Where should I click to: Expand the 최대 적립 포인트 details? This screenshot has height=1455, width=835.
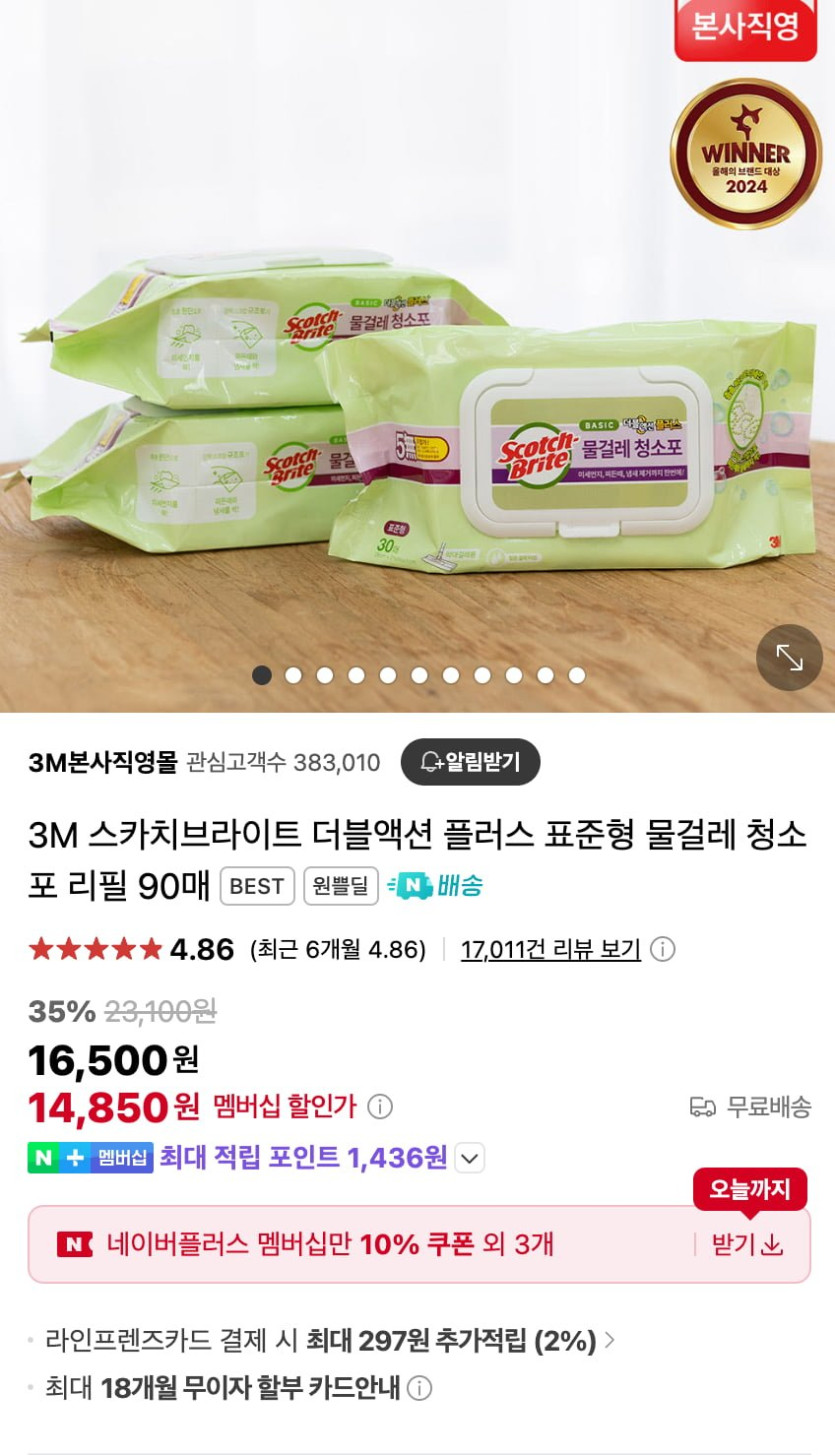470,1158
